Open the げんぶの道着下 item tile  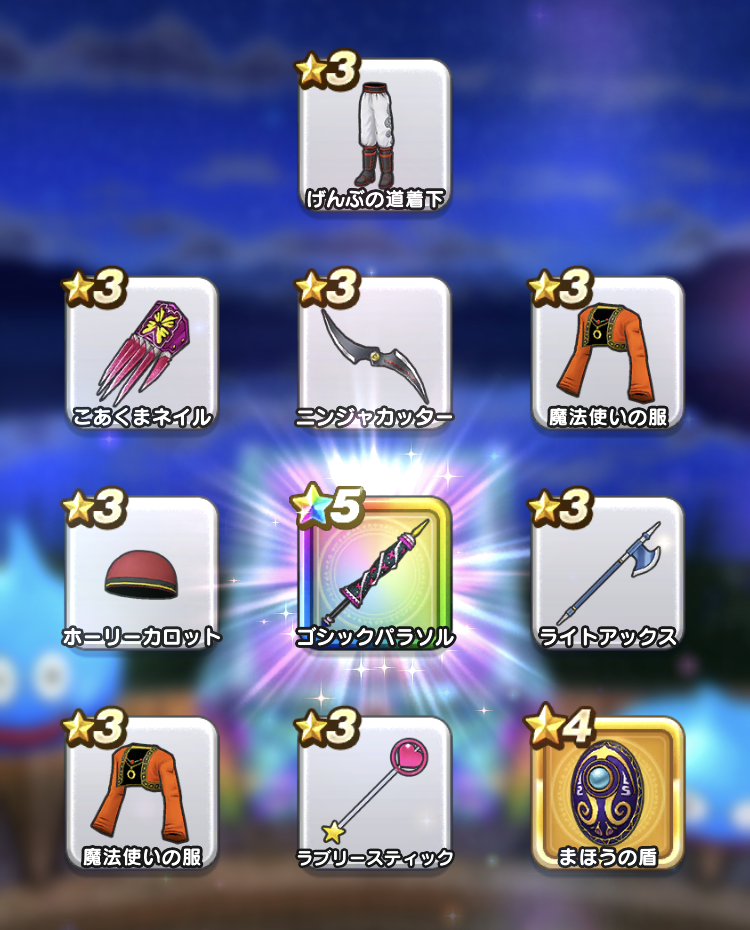pyautogui.click(x=375, y=135)
